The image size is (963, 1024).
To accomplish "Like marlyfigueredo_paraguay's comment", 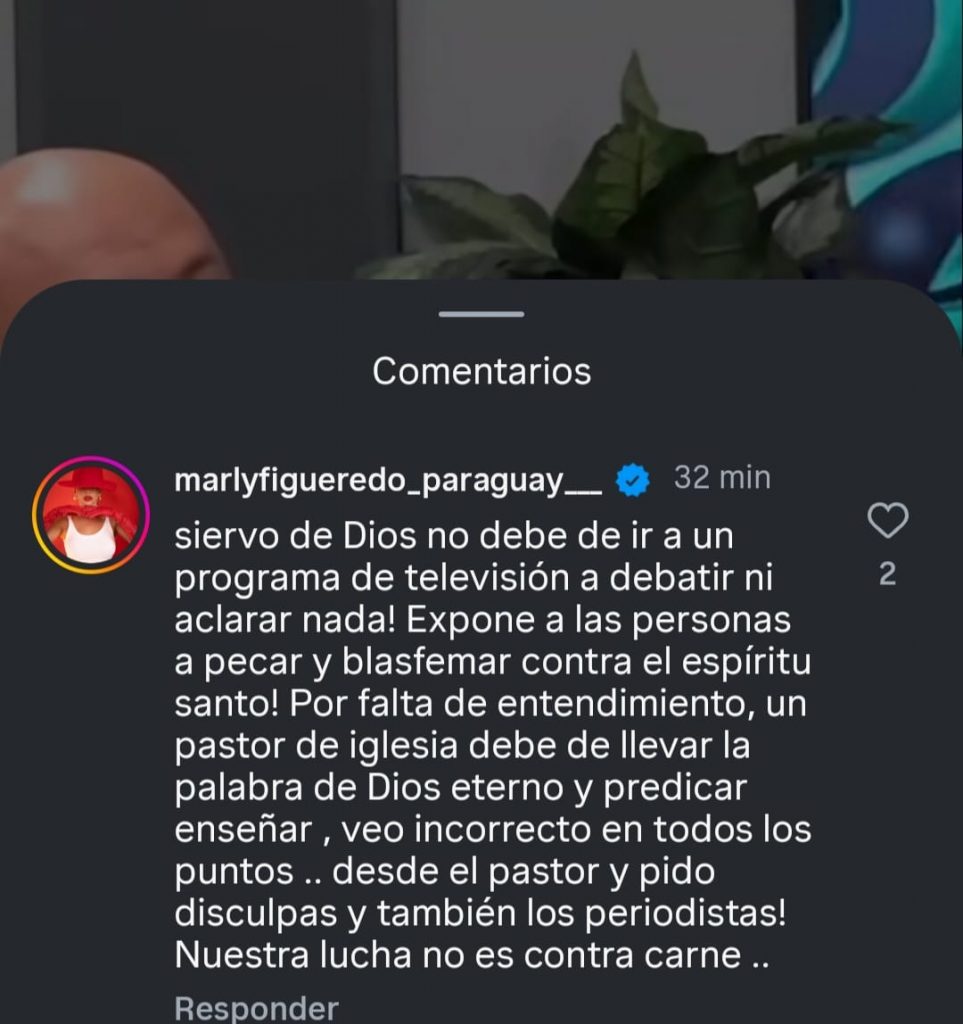I will click(x=886, y=521).
